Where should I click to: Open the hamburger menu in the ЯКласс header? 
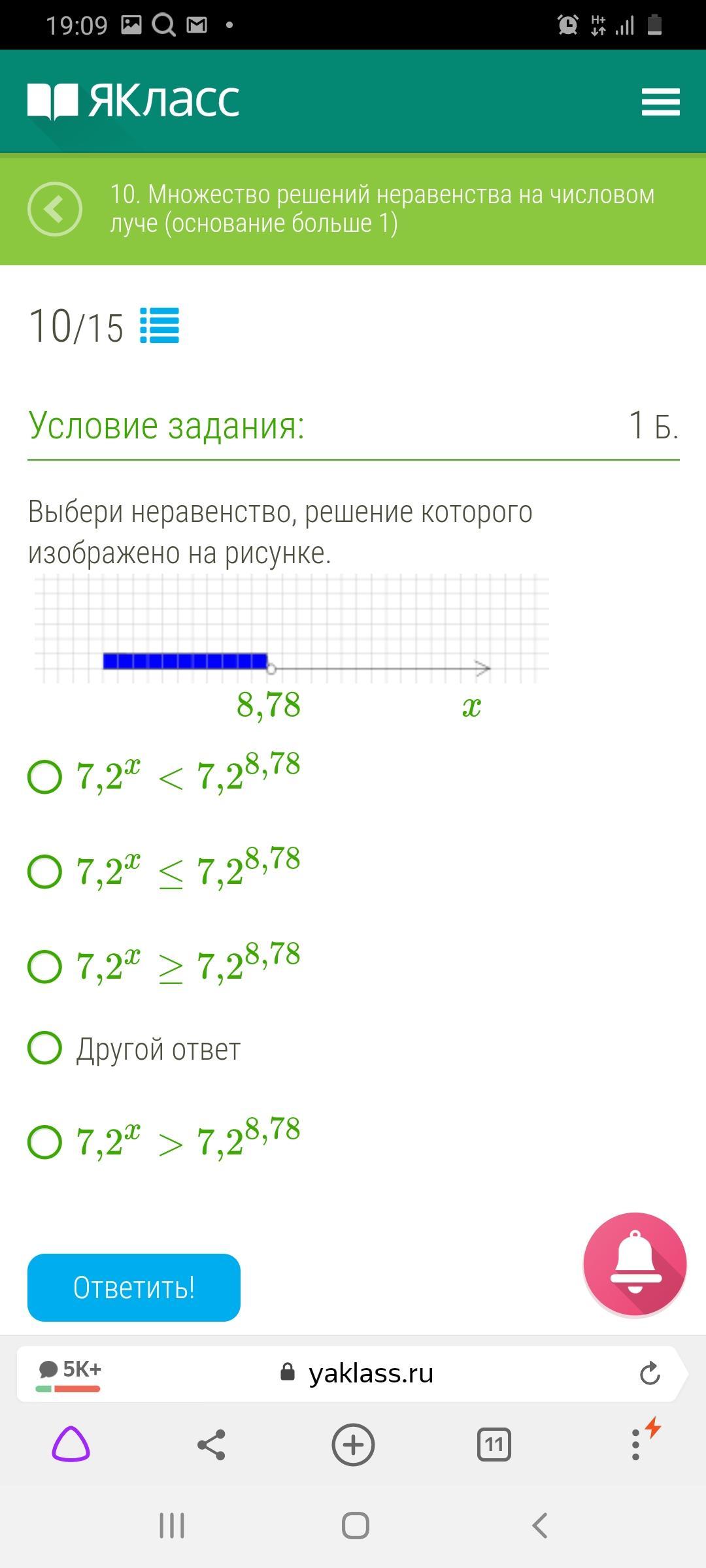pos(660,102)
